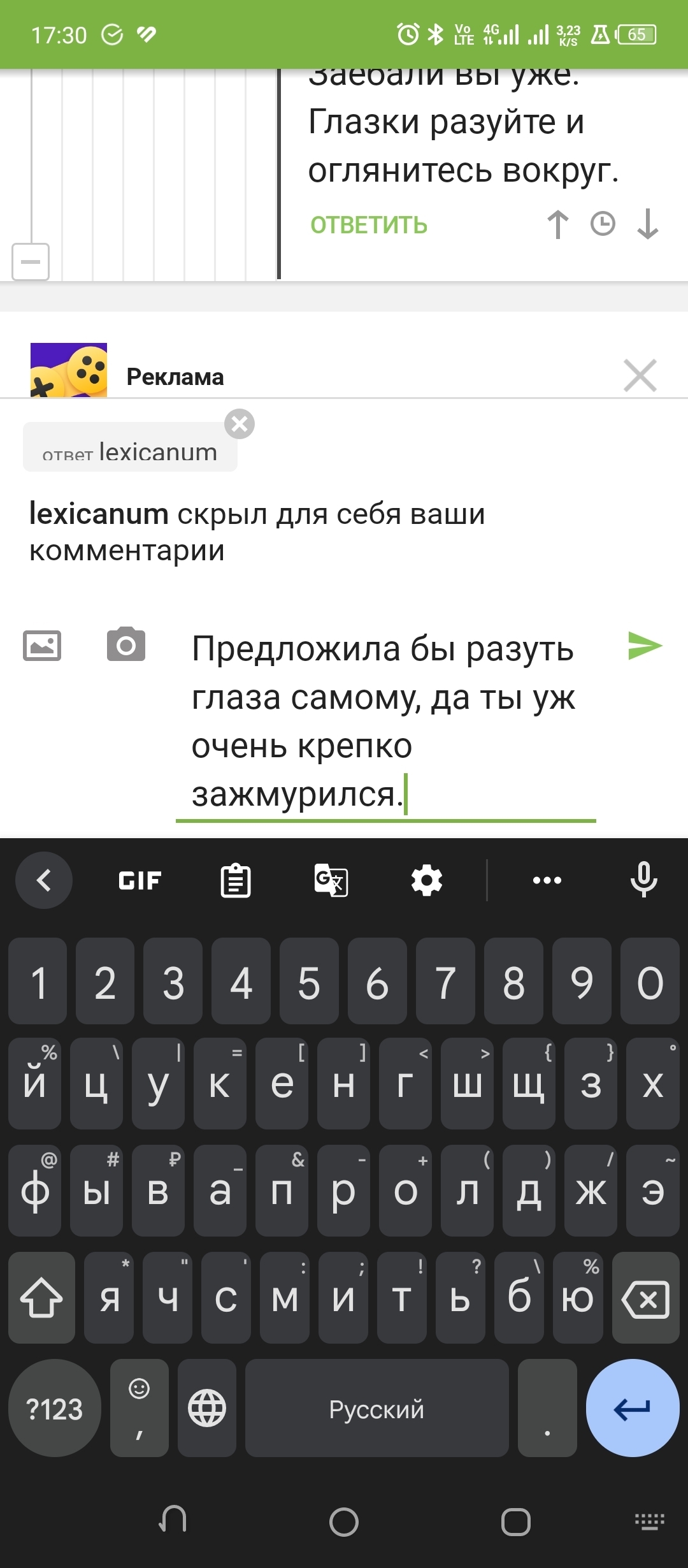
Task: Switch the keyboard language with the globe key
Action: pyautogui.click(x=207, y=1409)
